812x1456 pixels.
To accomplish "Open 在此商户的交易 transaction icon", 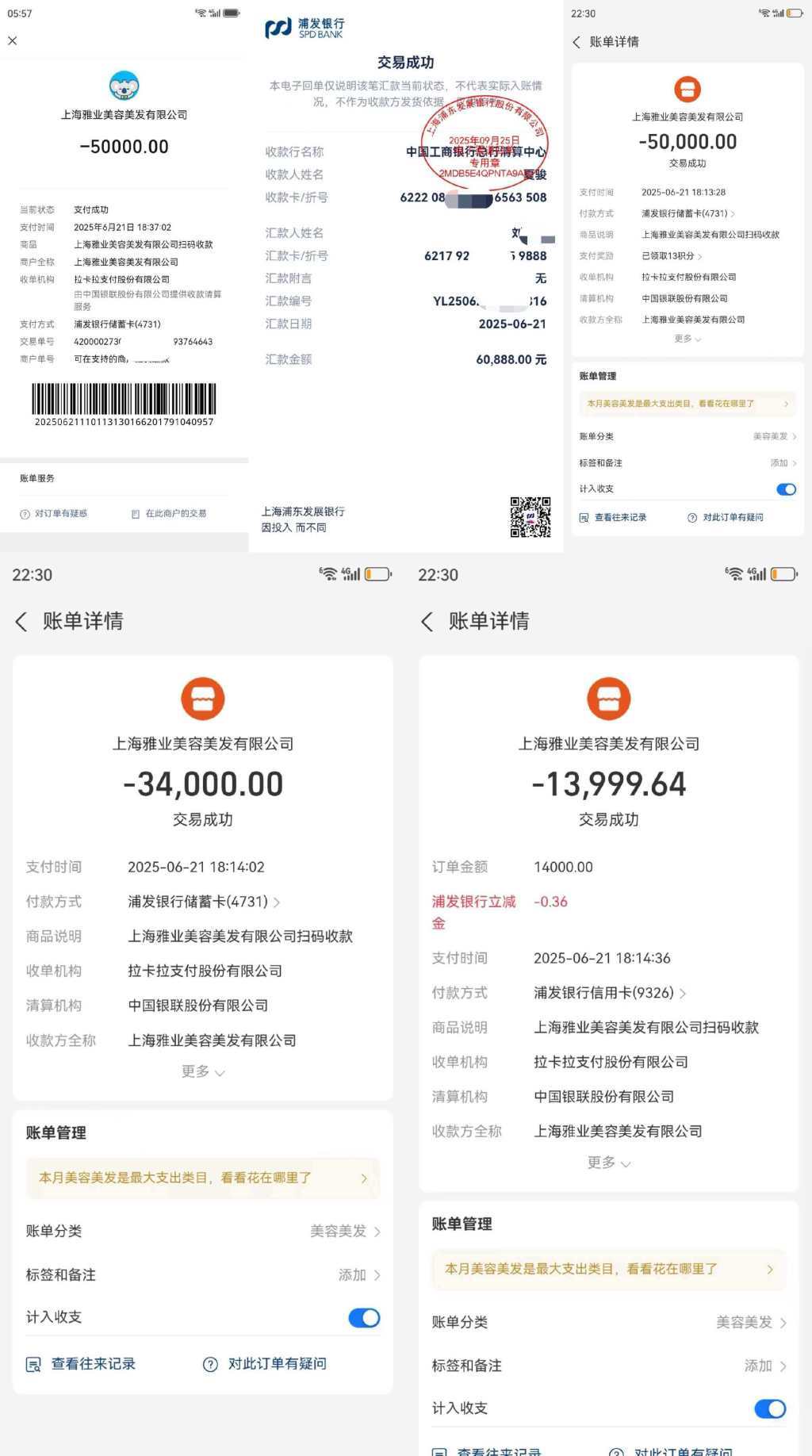I will 135,513.
